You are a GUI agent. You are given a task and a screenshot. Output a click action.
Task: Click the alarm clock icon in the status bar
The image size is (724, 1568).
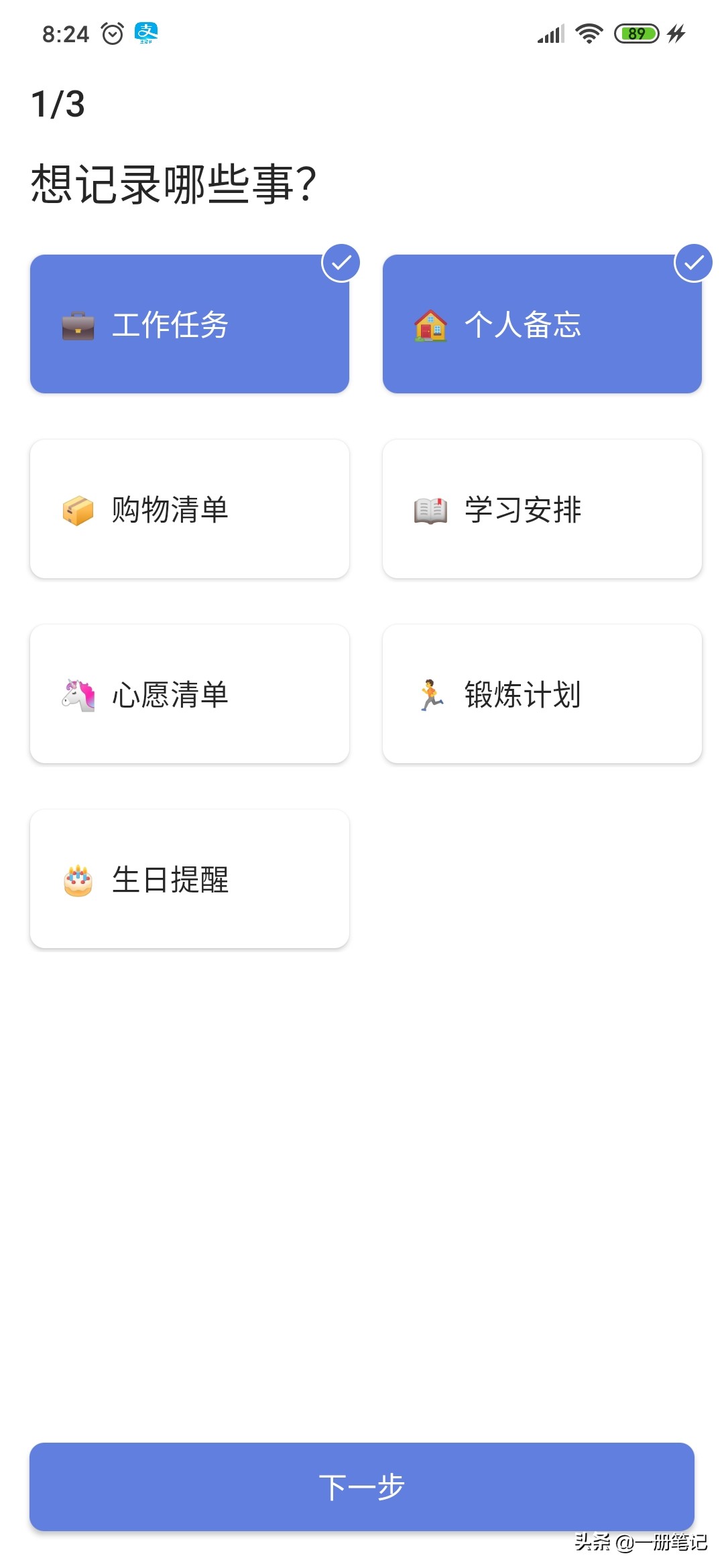pyautogui.click(x=111, y=33)
